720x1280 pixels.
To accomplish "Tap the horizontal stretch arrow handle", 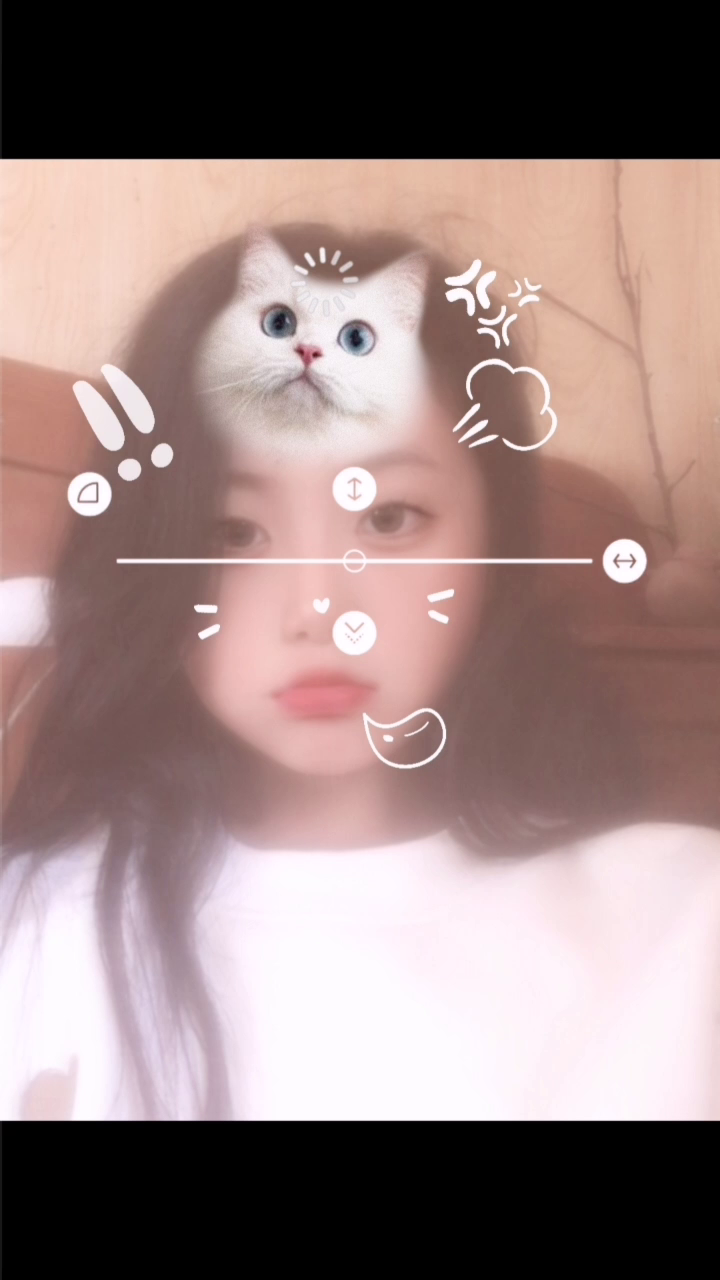I will (625, 561).
